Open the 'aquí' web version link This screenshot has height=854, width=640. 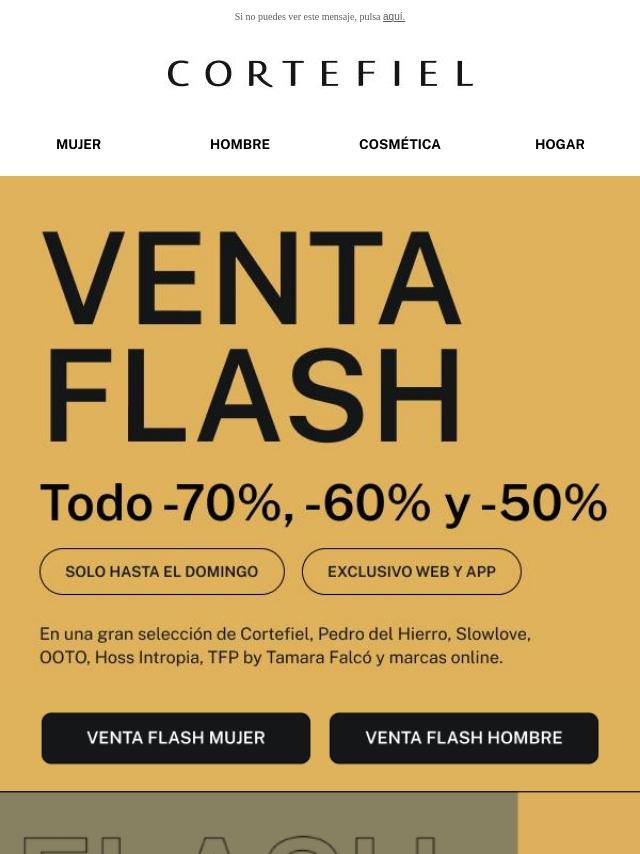pyautogui.click(x=393, y=17)
